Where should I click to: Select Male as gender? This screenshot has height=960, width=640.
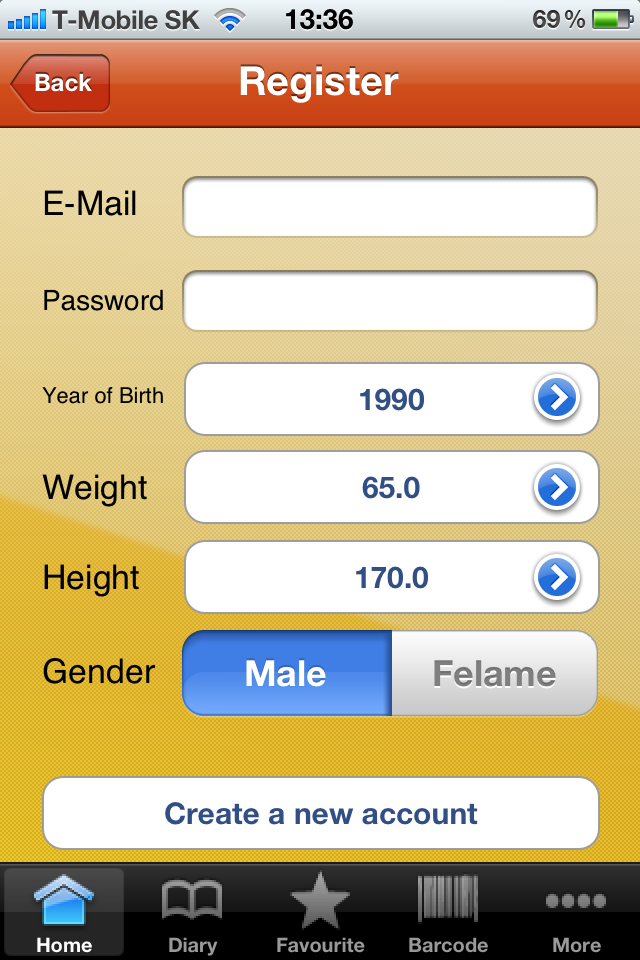287,673
